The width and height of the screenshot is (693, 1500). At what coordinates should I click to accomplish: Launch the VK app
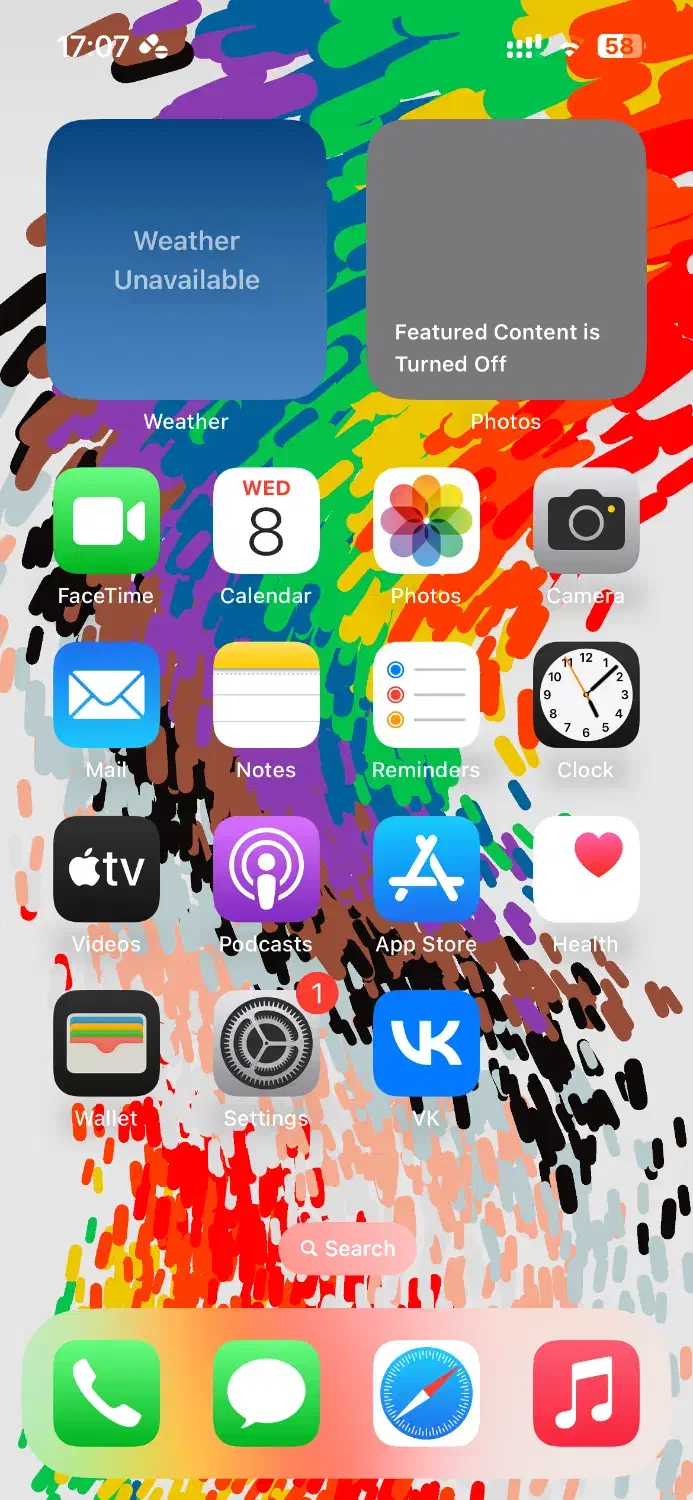pyautogui.click(x=426, y=1043)
